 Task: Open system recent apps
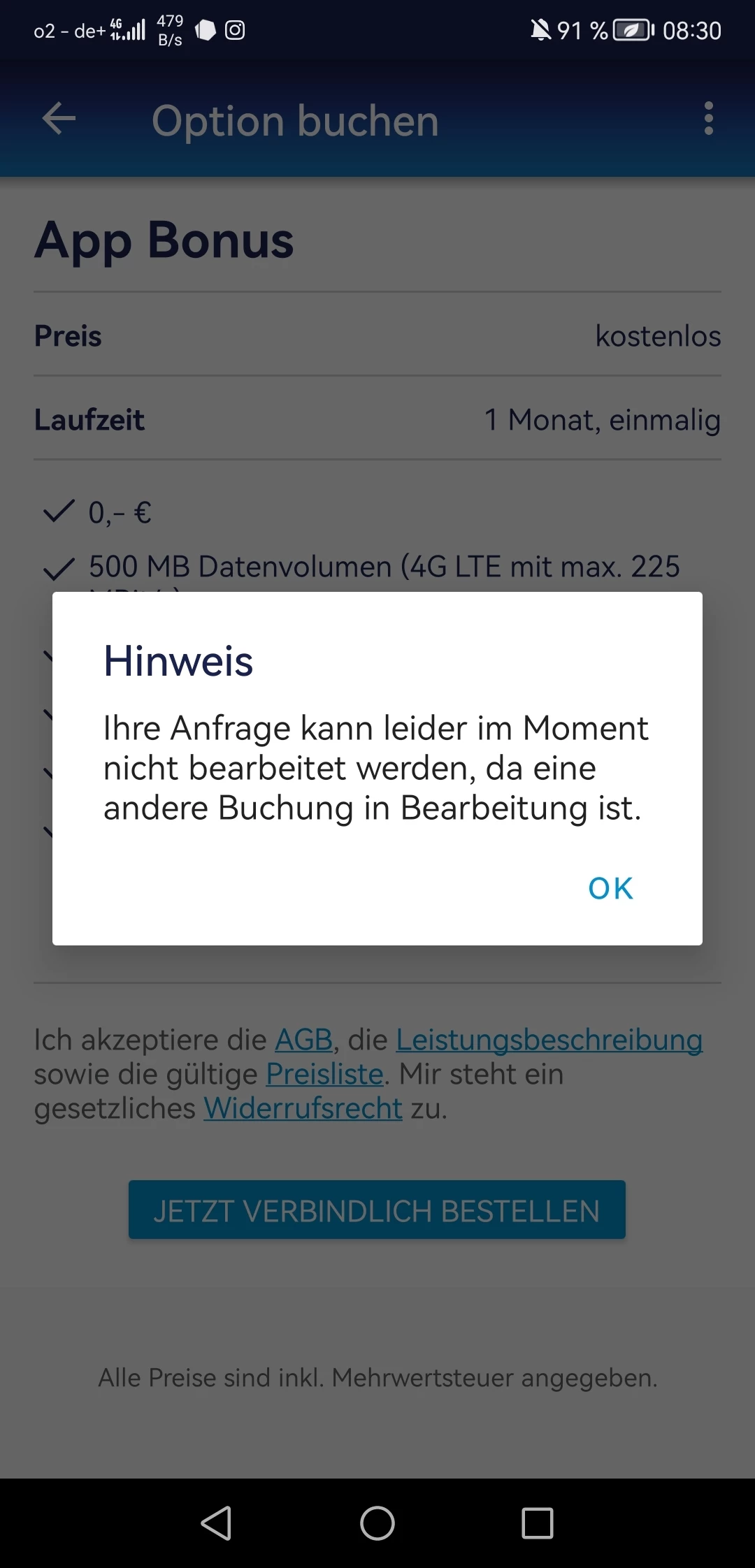tap(537, 1523)
